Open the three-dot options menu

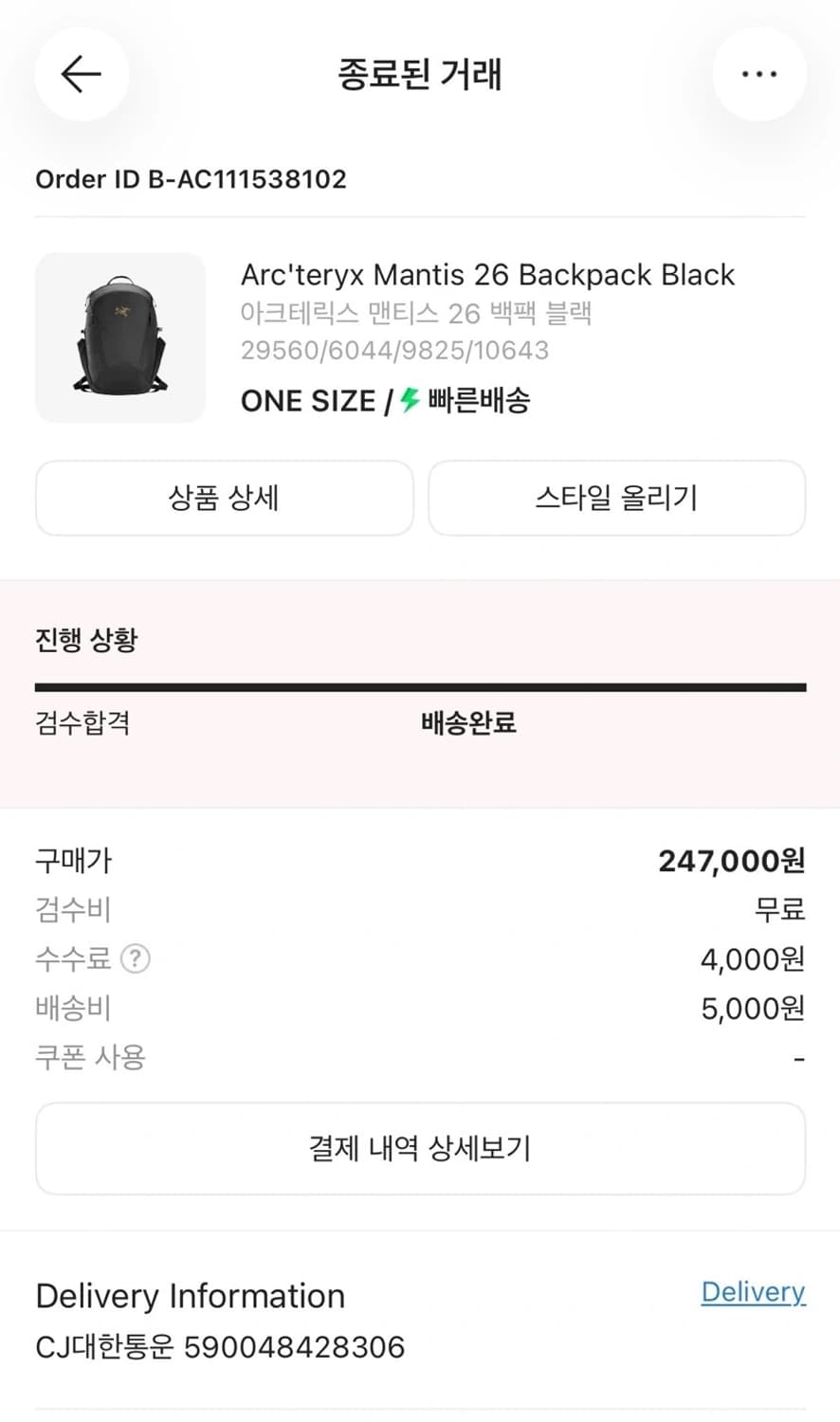point(758,74)
